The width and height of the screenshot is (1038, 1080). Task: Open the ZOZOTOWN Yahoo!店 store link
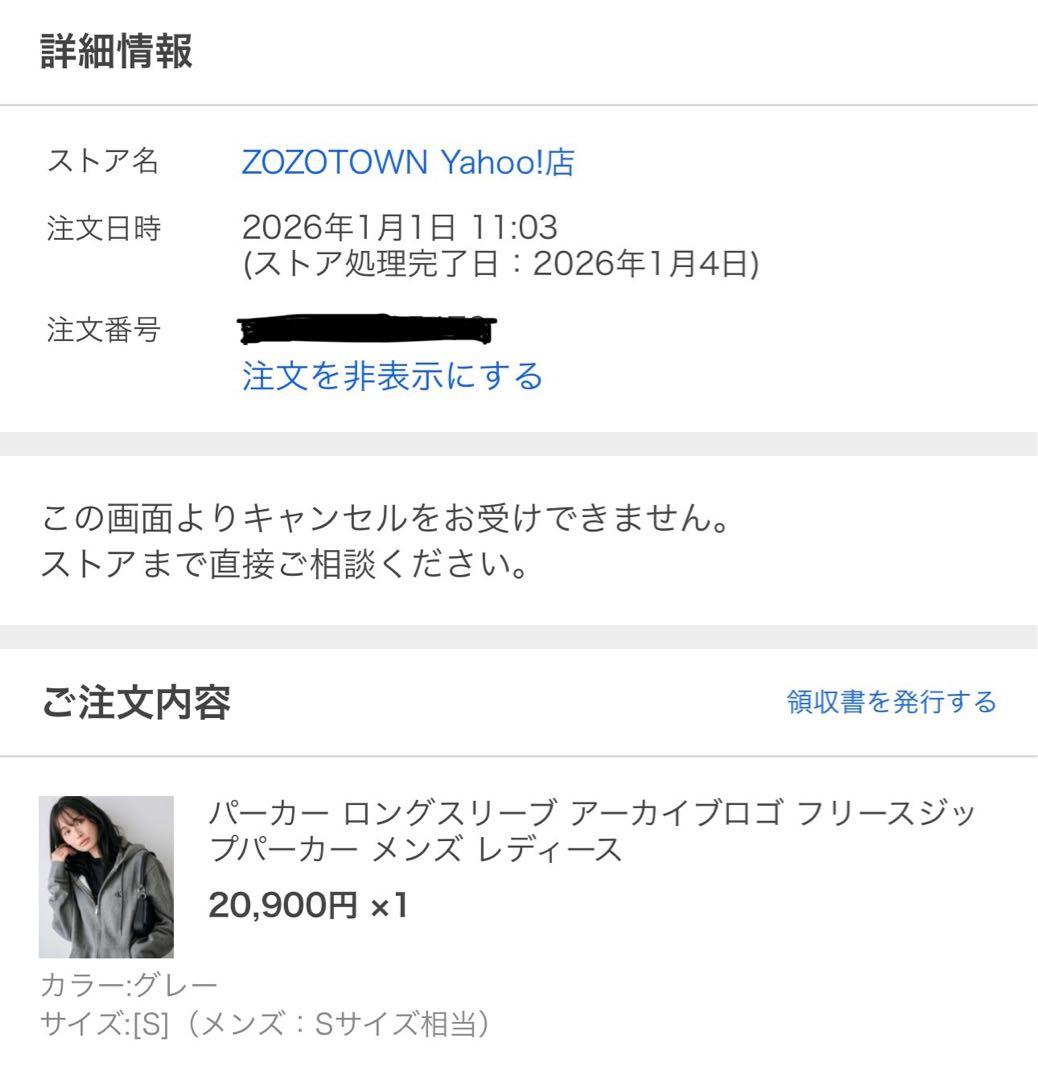pos(408,161)
